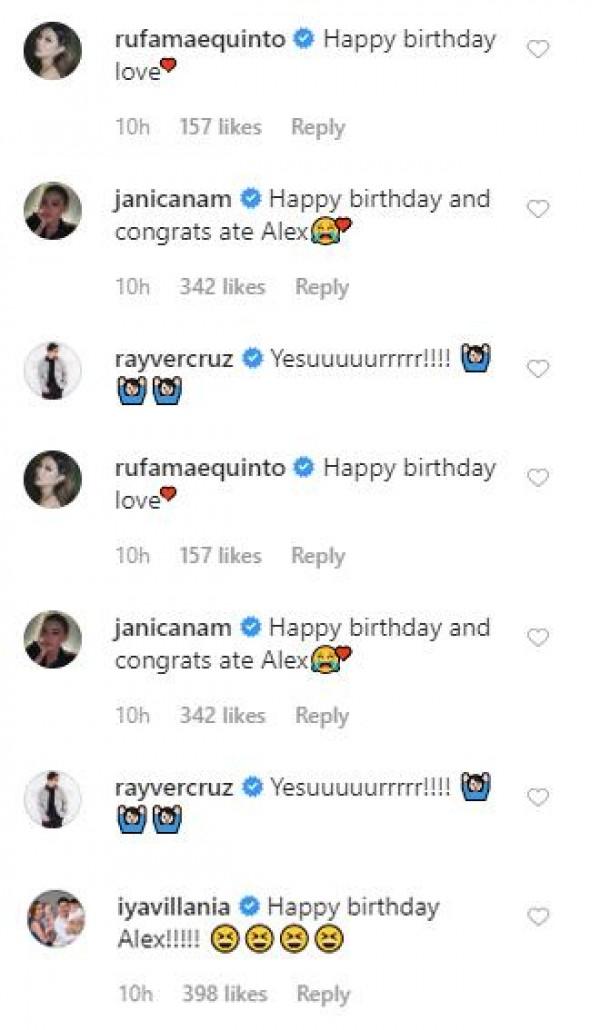Reply to iyavillania's comment
Viewport: 600px width, 1030px height.
322,994
